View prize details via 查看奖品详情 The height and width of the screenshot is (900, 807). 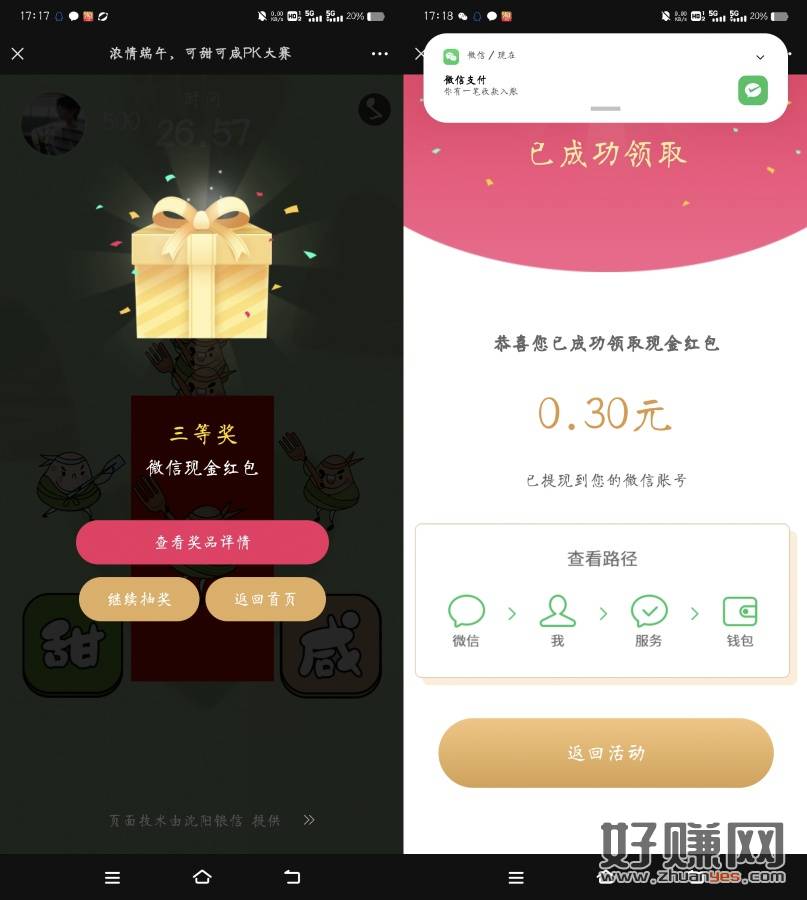click(x=202, y=542)
